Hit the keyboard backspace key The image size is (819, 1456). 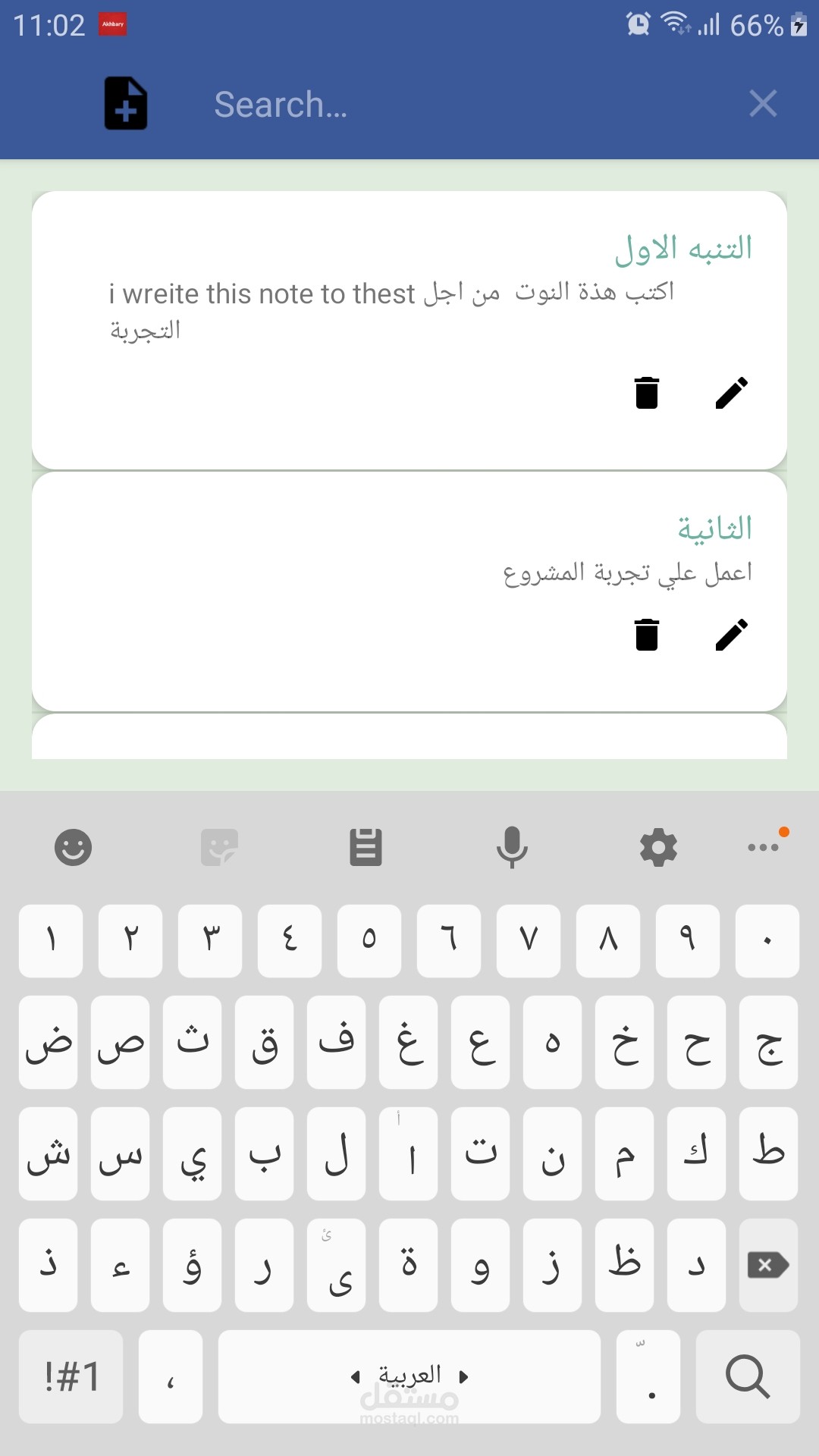point(768,1265)
